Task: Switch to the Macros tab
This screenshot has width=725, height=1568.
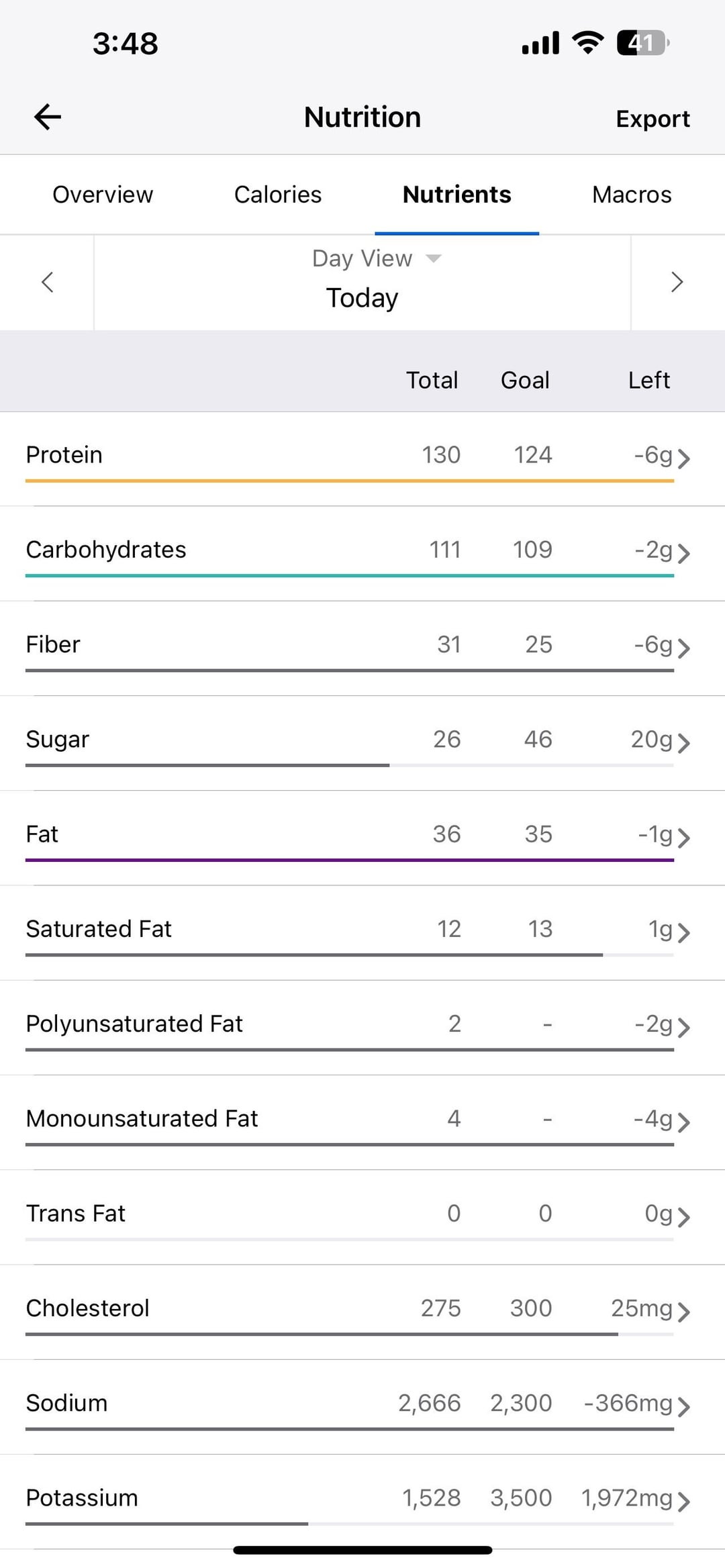Action: [632, 195]
